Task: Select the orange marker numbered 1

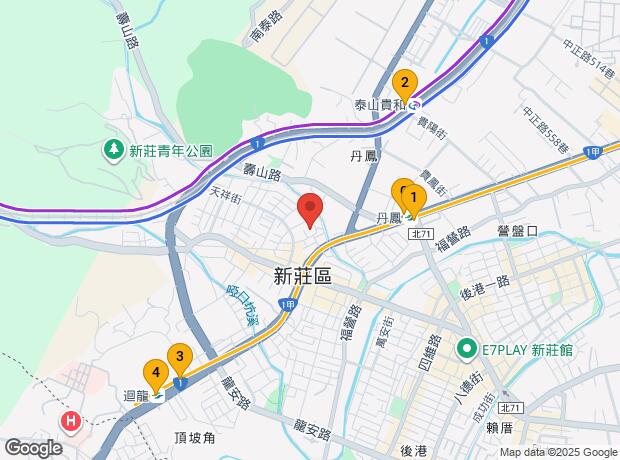Action: pyautogui.click(x=414, y=201)
